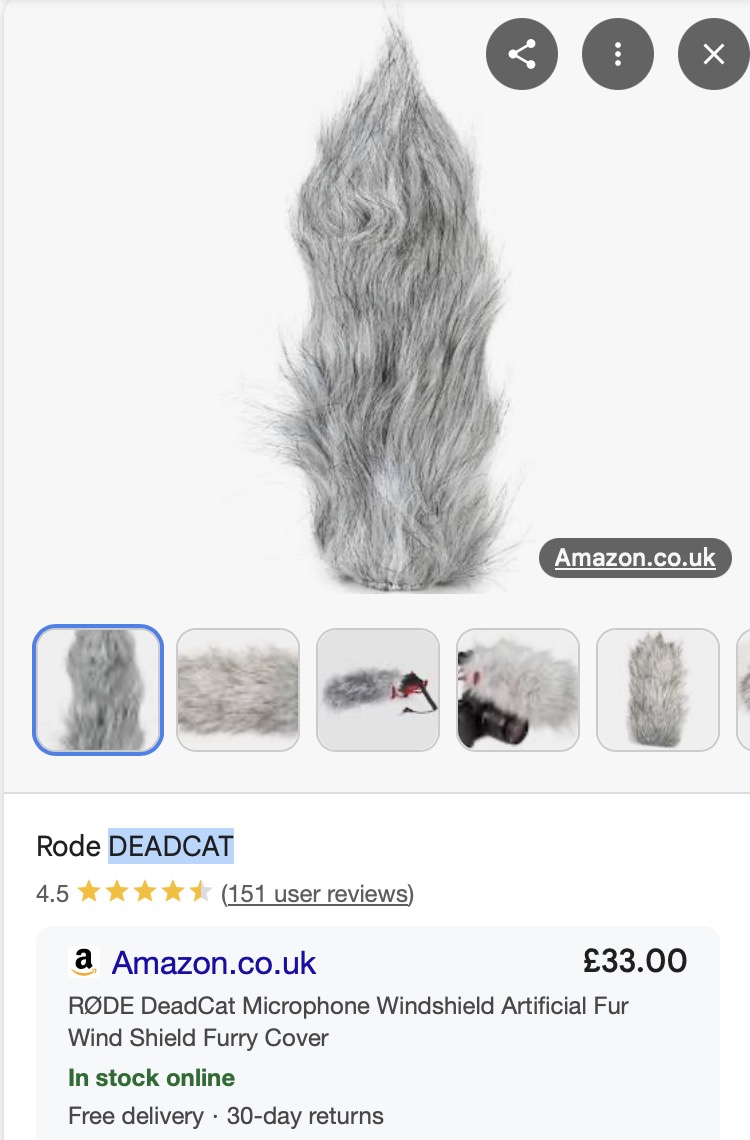This screenshot has width=750, height=1140.
Task: Select the horizontal fur windshield thumbnail
Action: (238, 690)
